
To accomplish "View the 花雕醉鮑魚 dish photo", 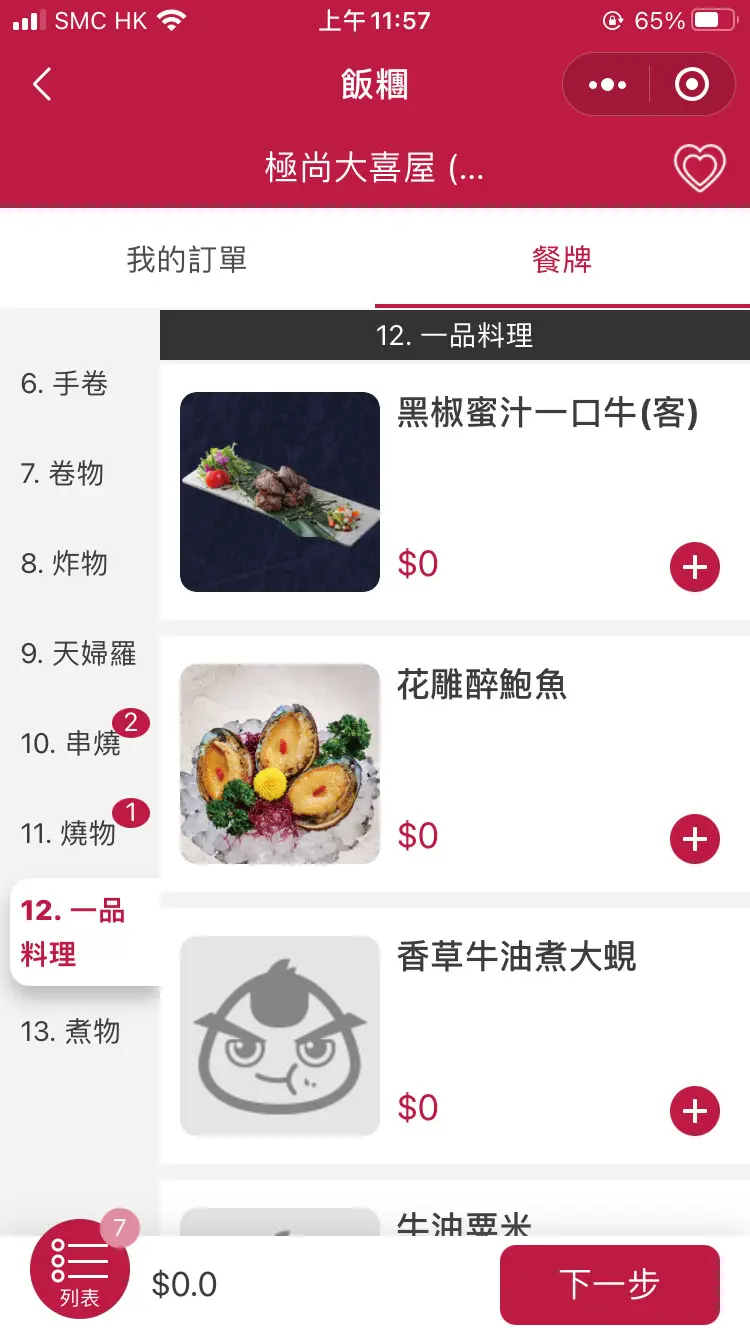I will 280,764.
